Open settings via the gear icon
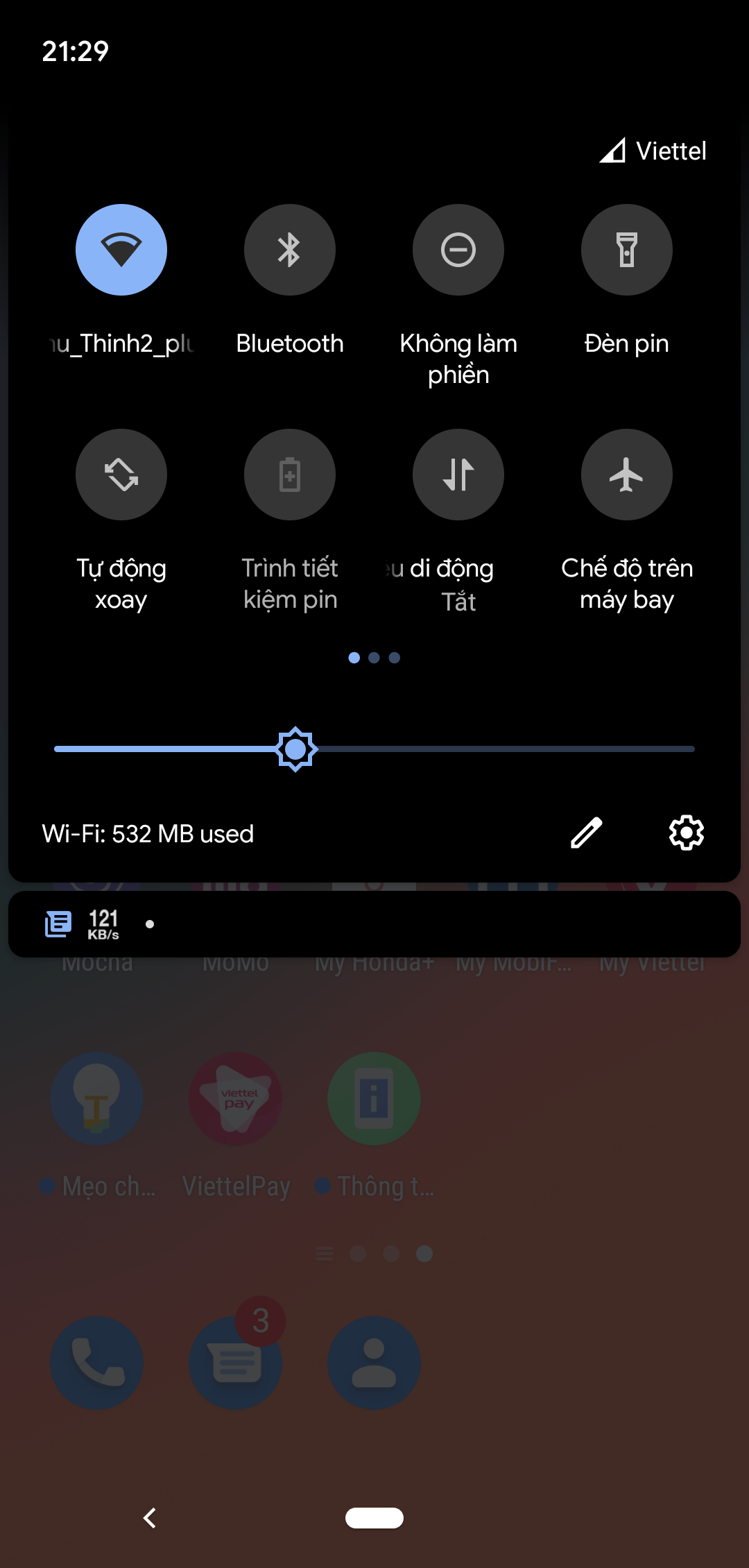This screenshot has width=749, height=1568. (687, 833)
